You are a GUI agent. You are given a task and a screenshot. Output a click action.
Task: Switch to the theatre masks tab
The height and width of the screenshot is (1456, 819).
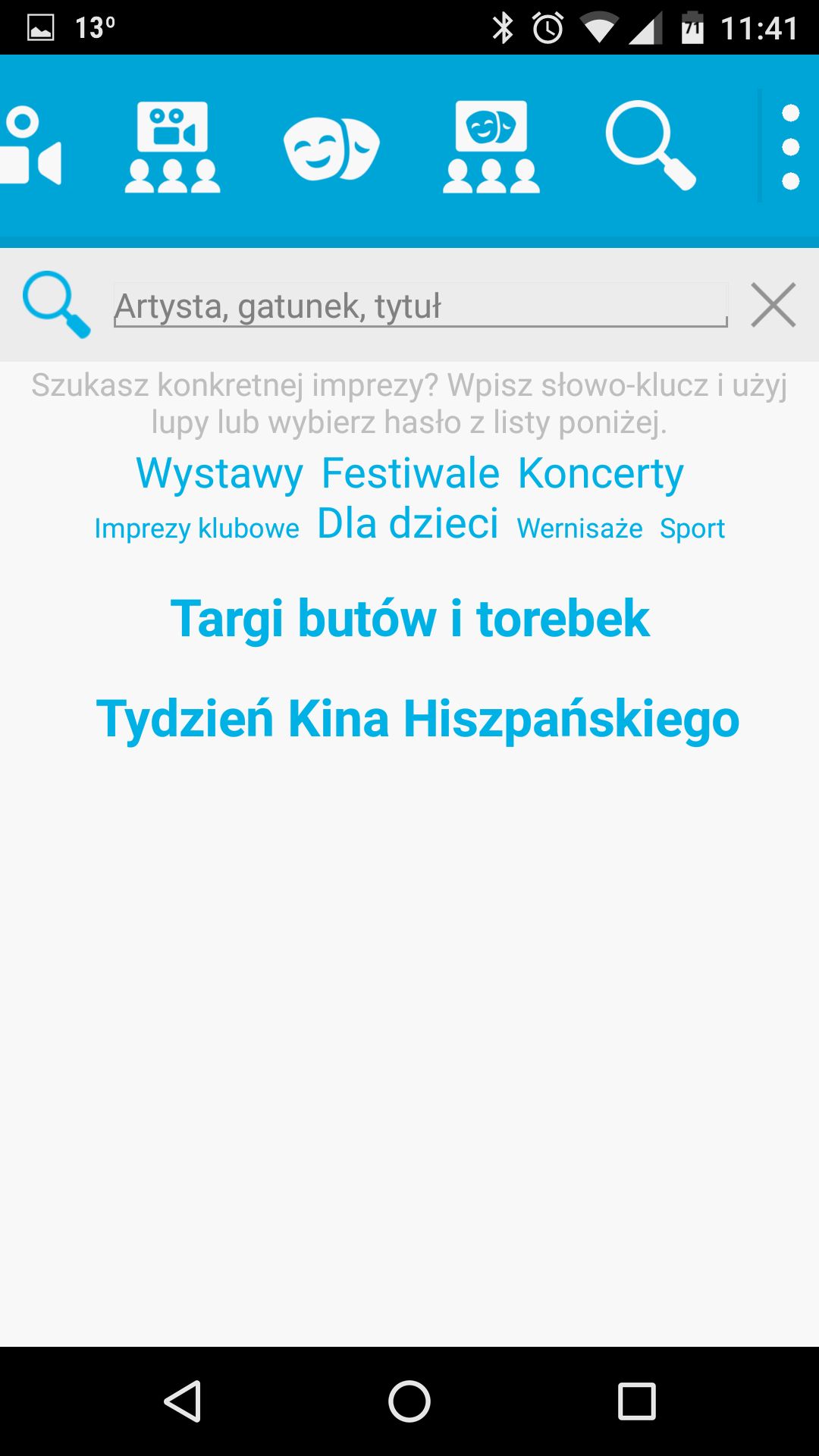click(x=331, y=148)
